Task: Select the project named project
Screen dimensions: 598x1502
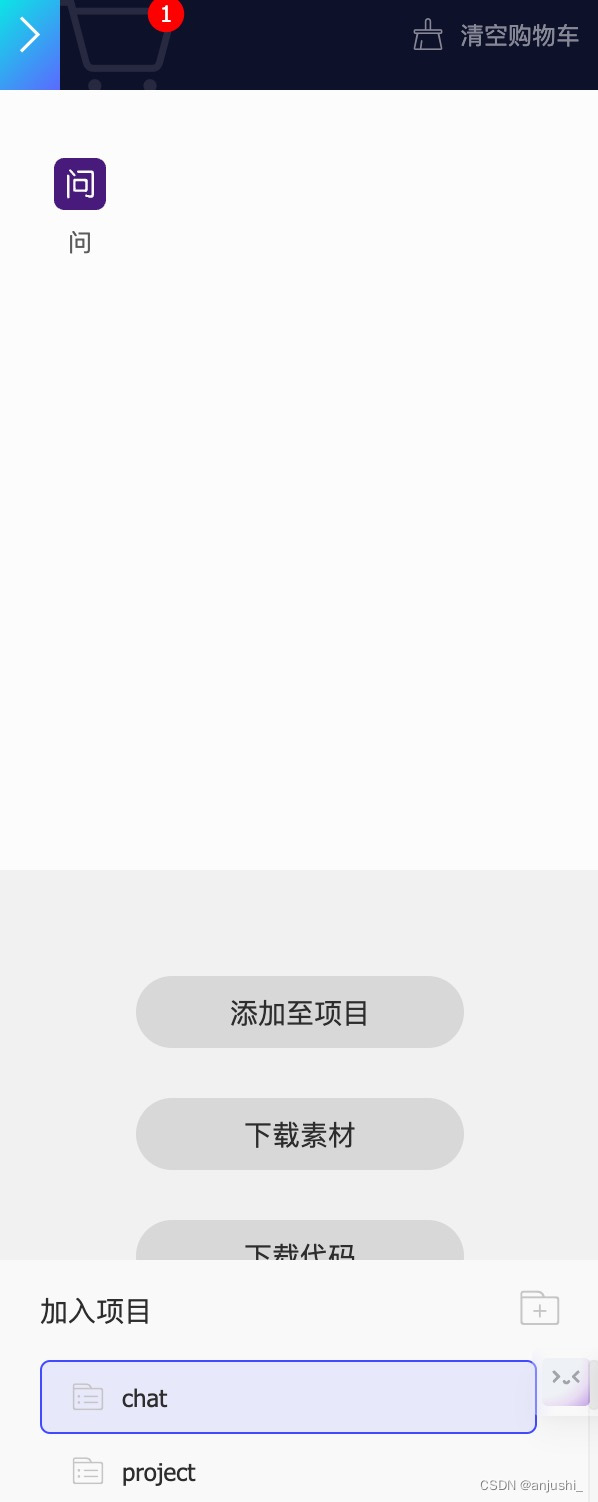Action: coord(288,1471)
